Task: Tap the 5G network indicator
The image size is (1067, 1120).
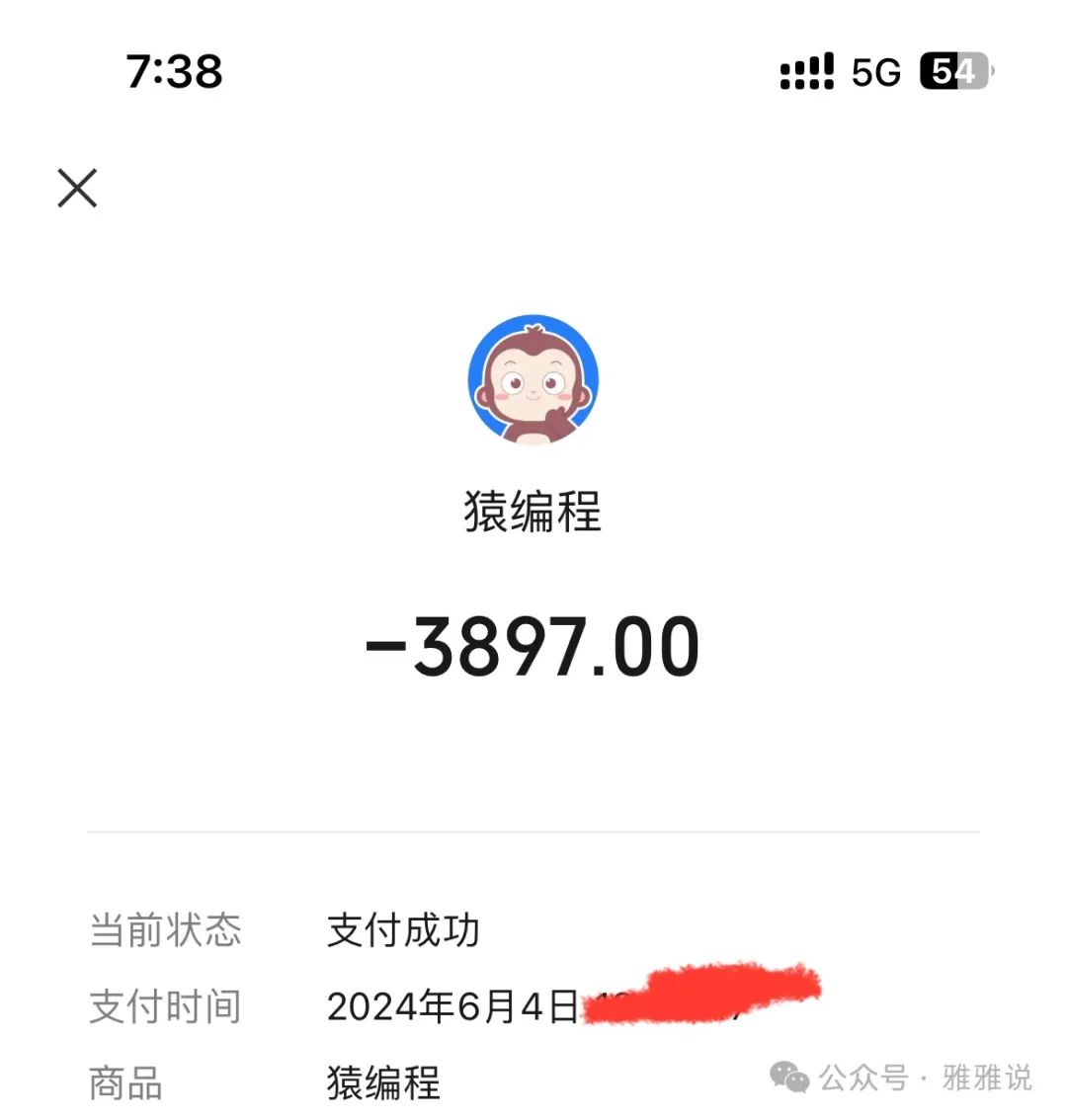Action: coord(873,71)
